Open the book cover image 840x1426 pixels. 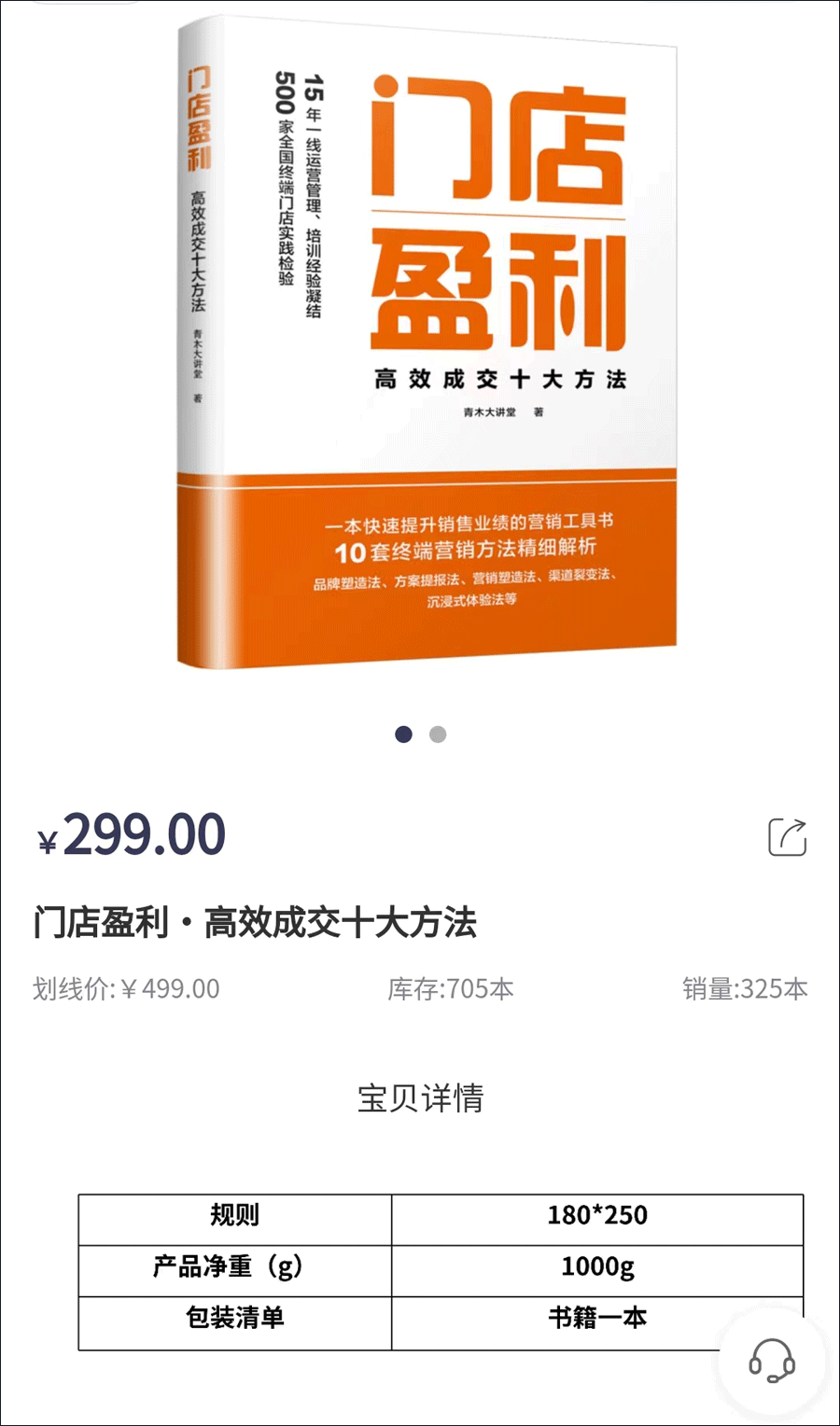click(427, 345)
